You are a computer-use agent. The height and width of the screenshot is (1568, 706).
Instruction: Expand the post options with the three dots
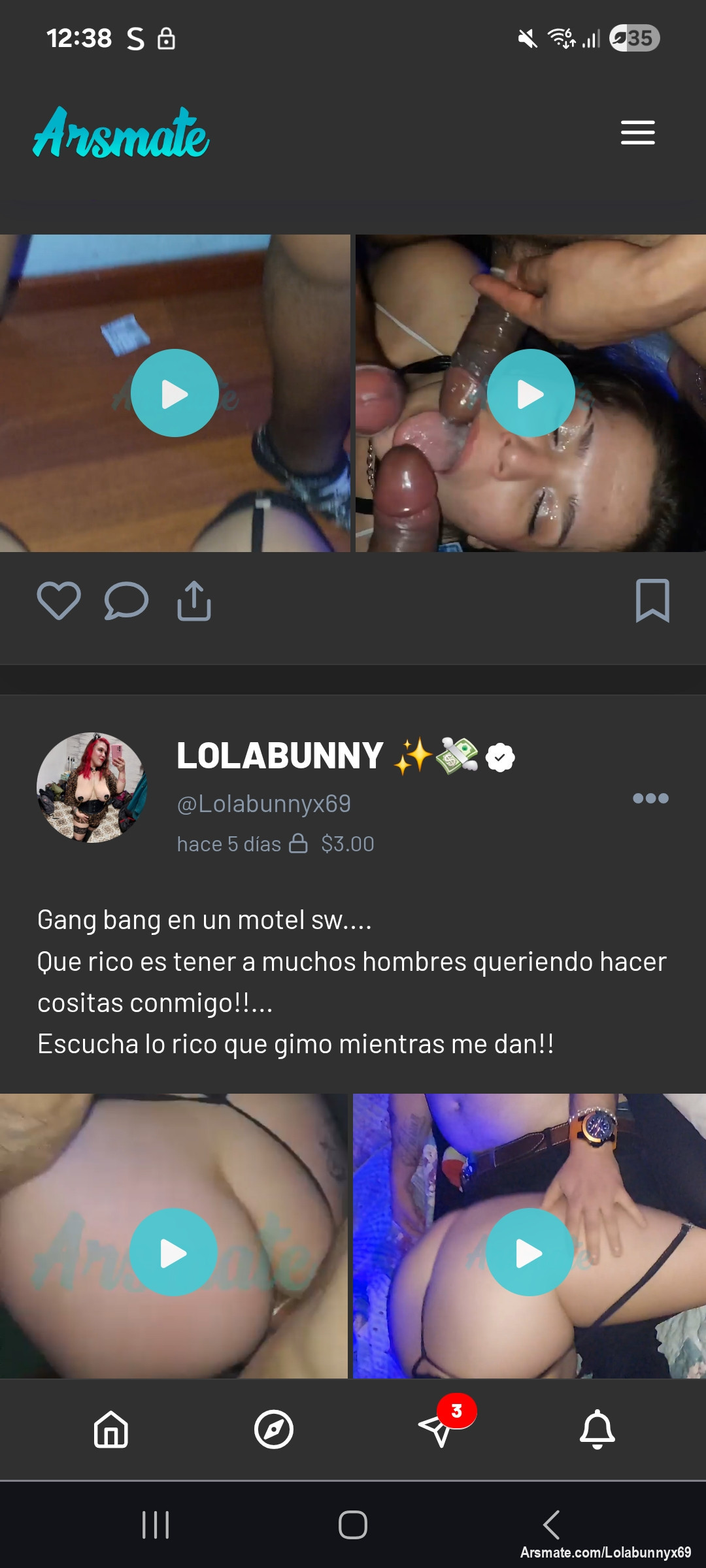tap(651, 798)
